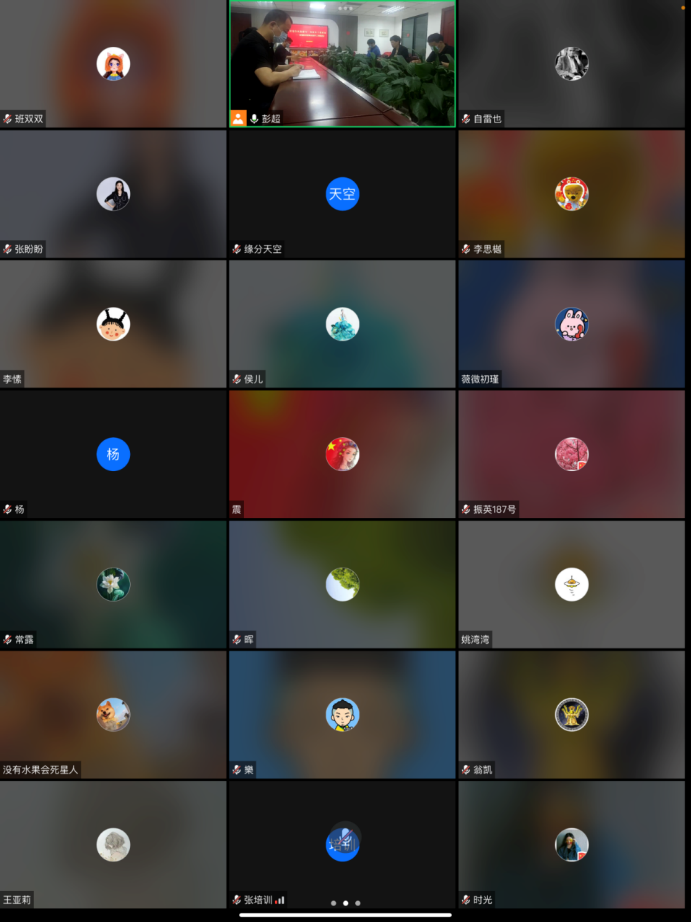Select participant tile 薔微初瑾
This screenshot has height=923, width=692.
point(571,323)
